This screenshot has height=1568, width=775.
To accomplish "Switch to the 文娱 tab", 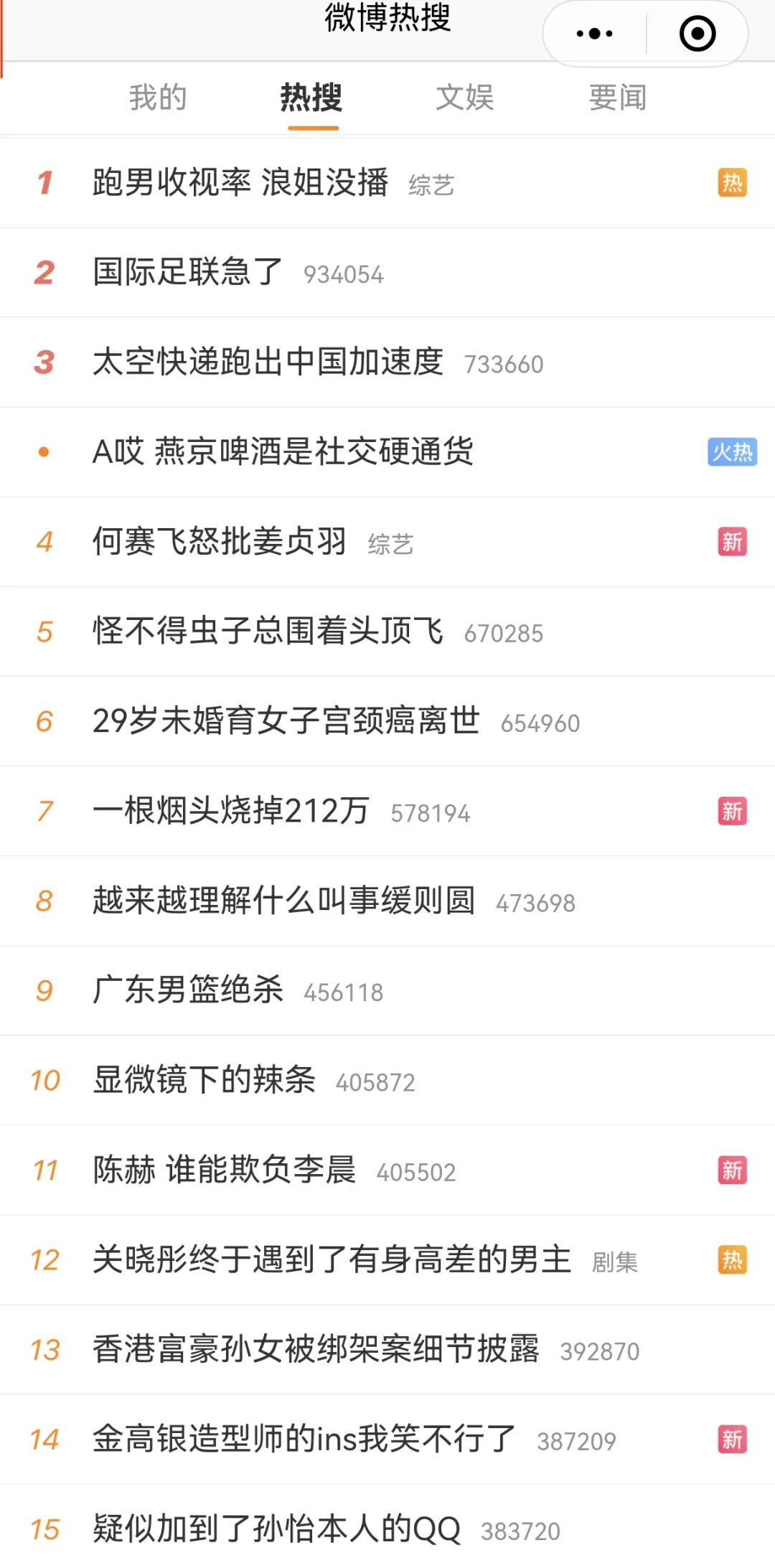I will click(x=465, y=98).
